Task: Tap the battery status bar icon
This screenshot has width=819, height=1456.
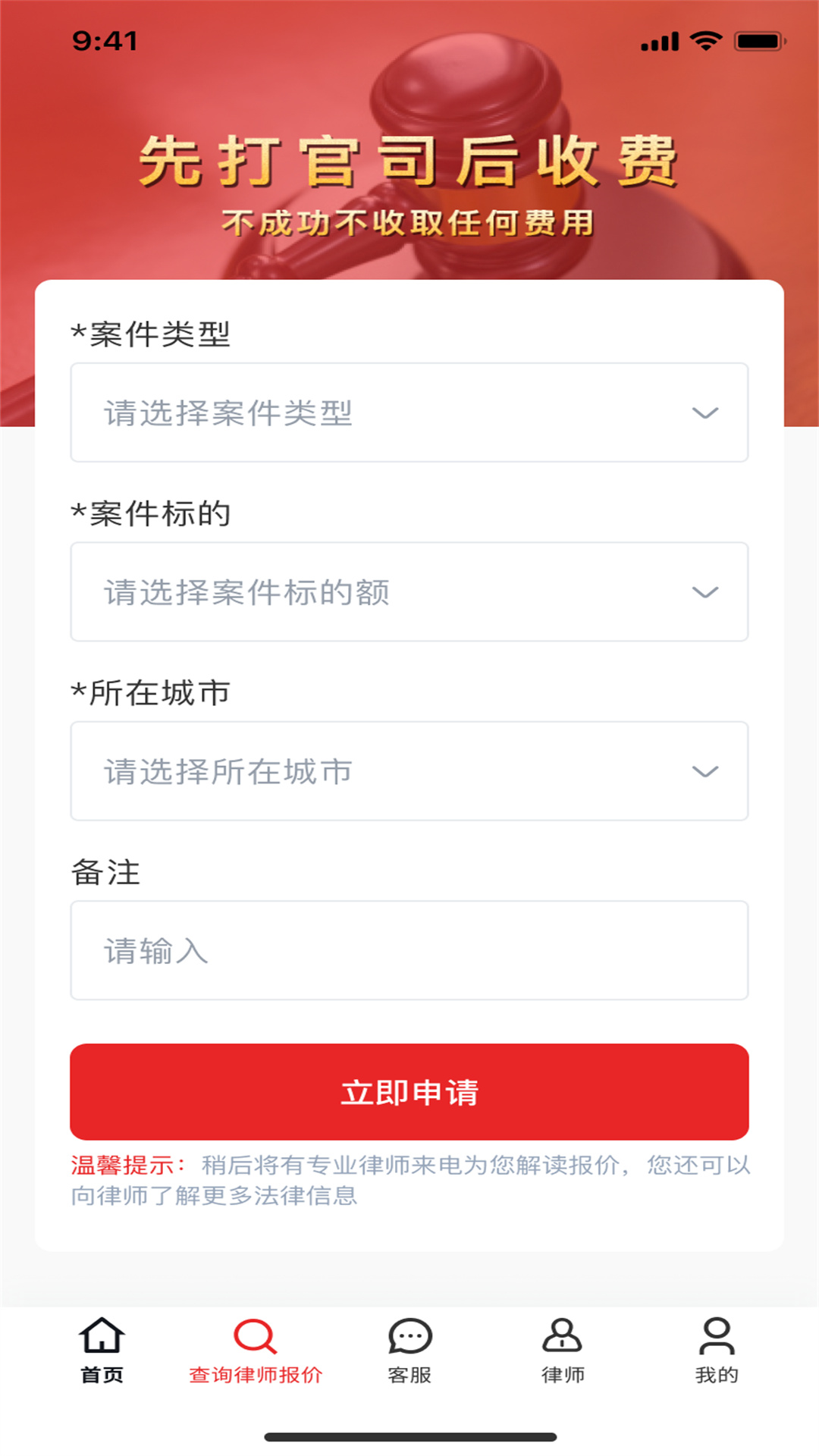Action: tap(758, 42)
